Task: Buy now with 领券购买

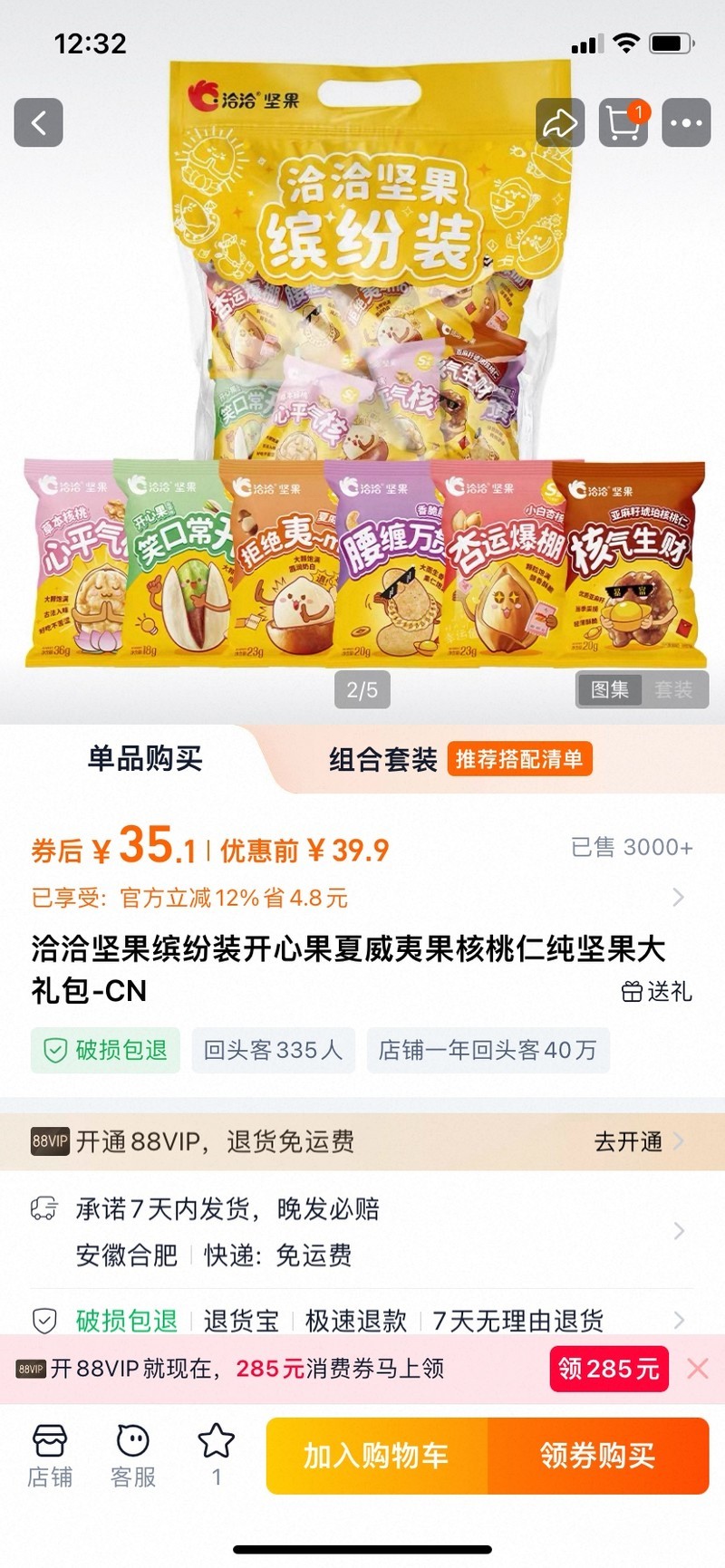Action: [598, 1456]
